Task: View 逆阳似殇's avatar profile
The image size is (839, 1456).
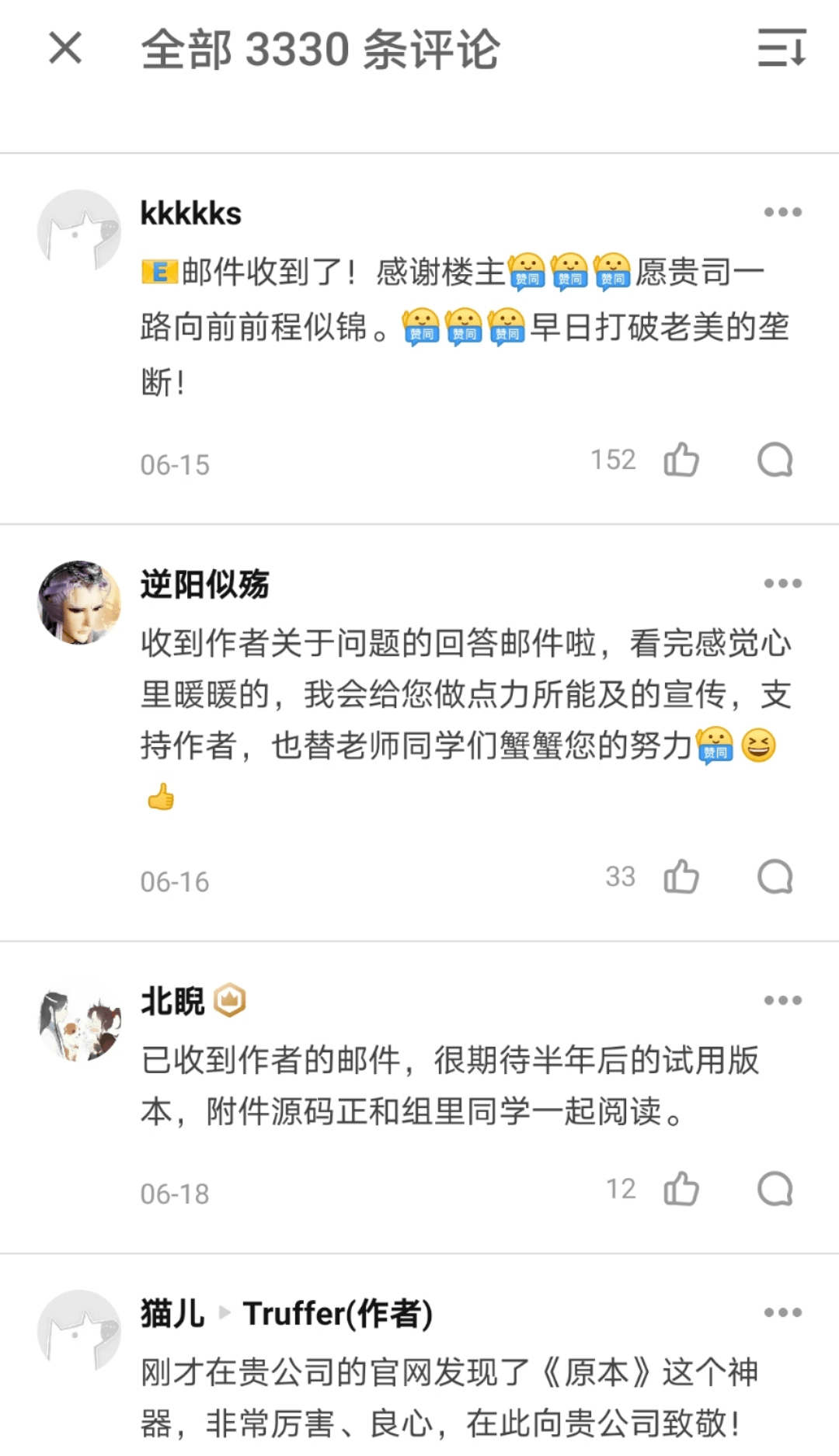Action: pos(79,602)
